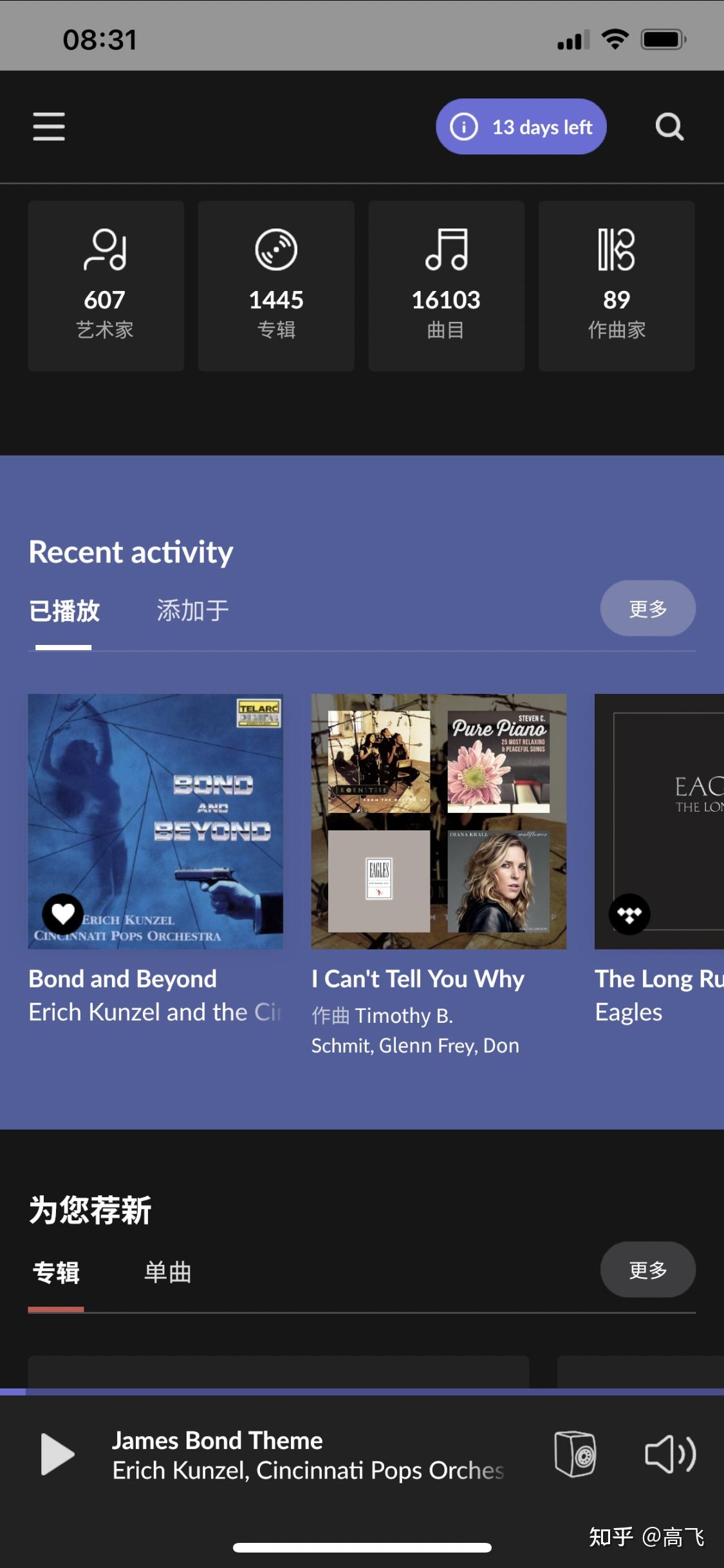Image resolution: width=724 pixels, height=1568 pixels.
Task: Switch to the 添加于 tab
Action: pos(192,611)
